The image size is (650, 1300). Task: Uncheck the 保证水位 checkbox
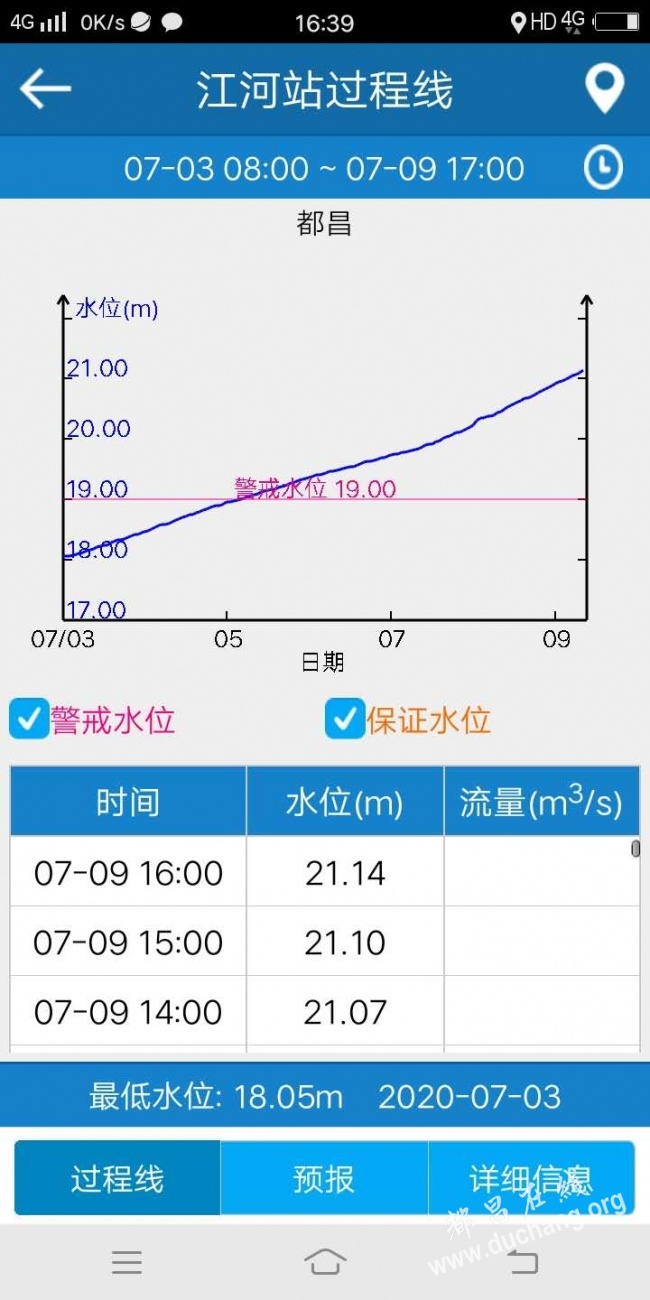click(345, 718)
